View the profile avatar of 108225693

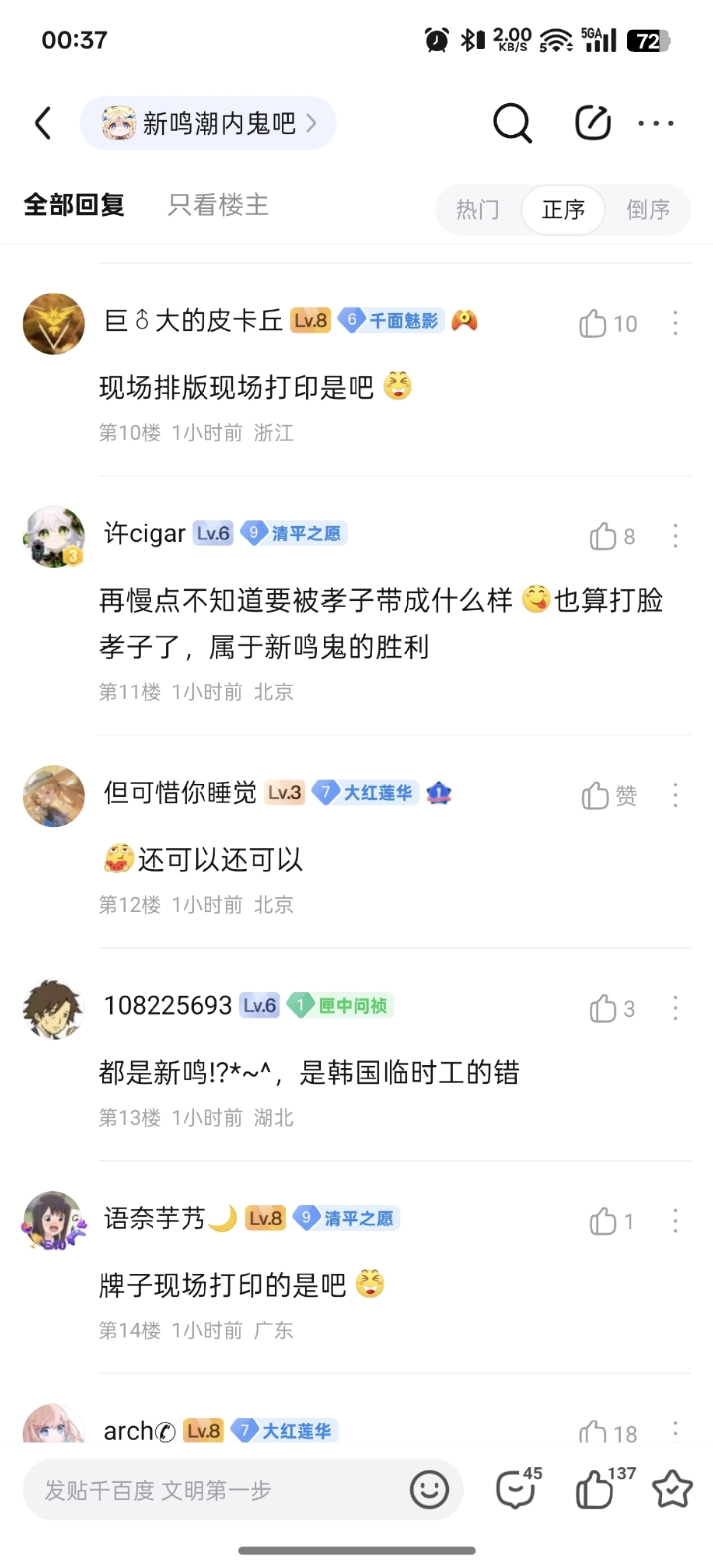point(53,1009)
